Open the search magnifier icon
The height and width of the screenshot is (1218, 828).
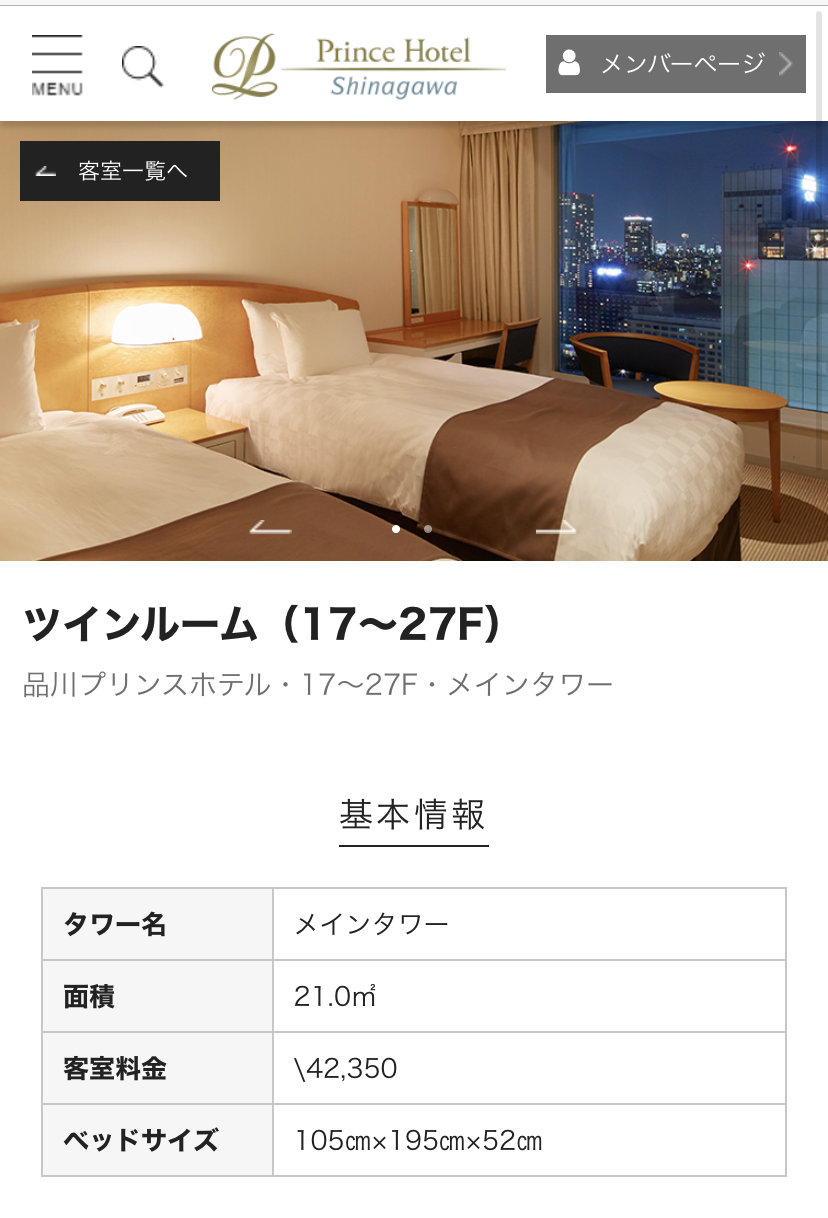pos(142,66)
